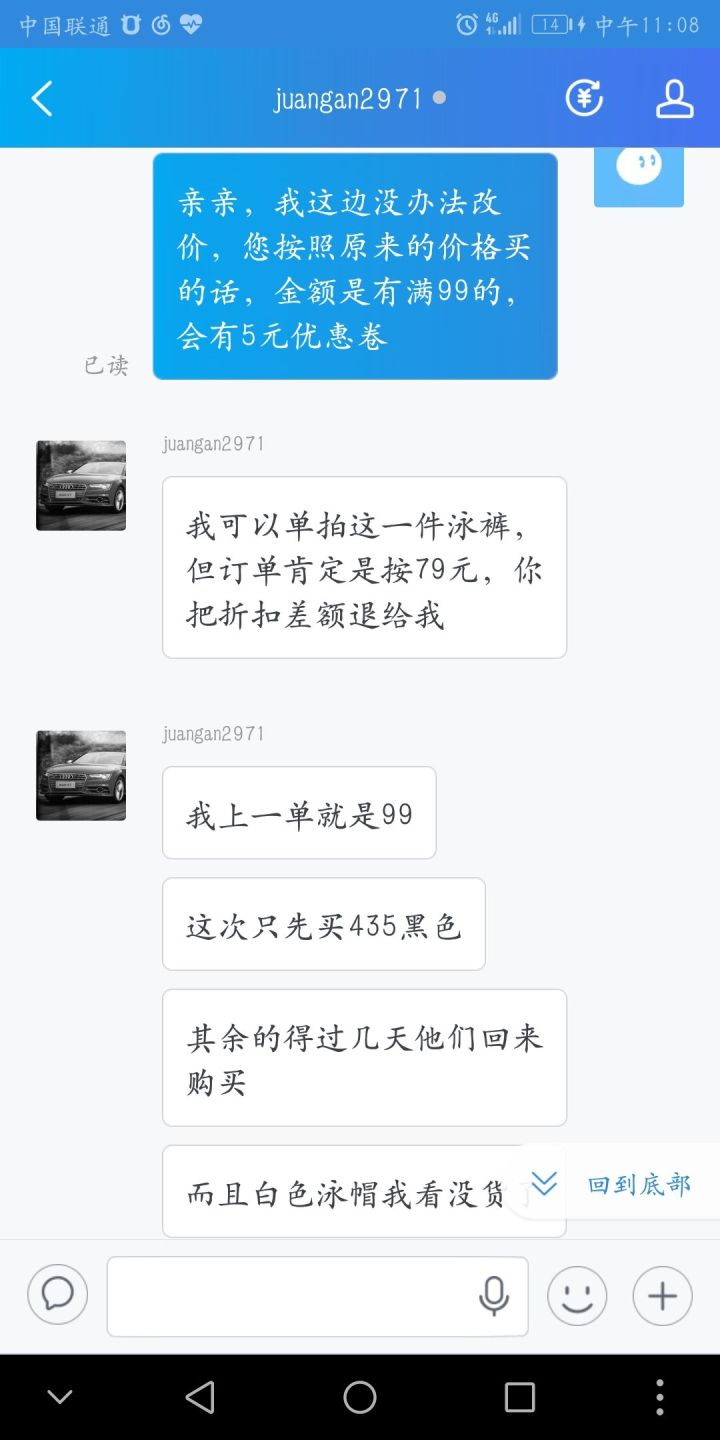Image resolution: width=720 pixels, height=1440 pixels.
Task: Tap the system home button
Action: [360, 1397]
